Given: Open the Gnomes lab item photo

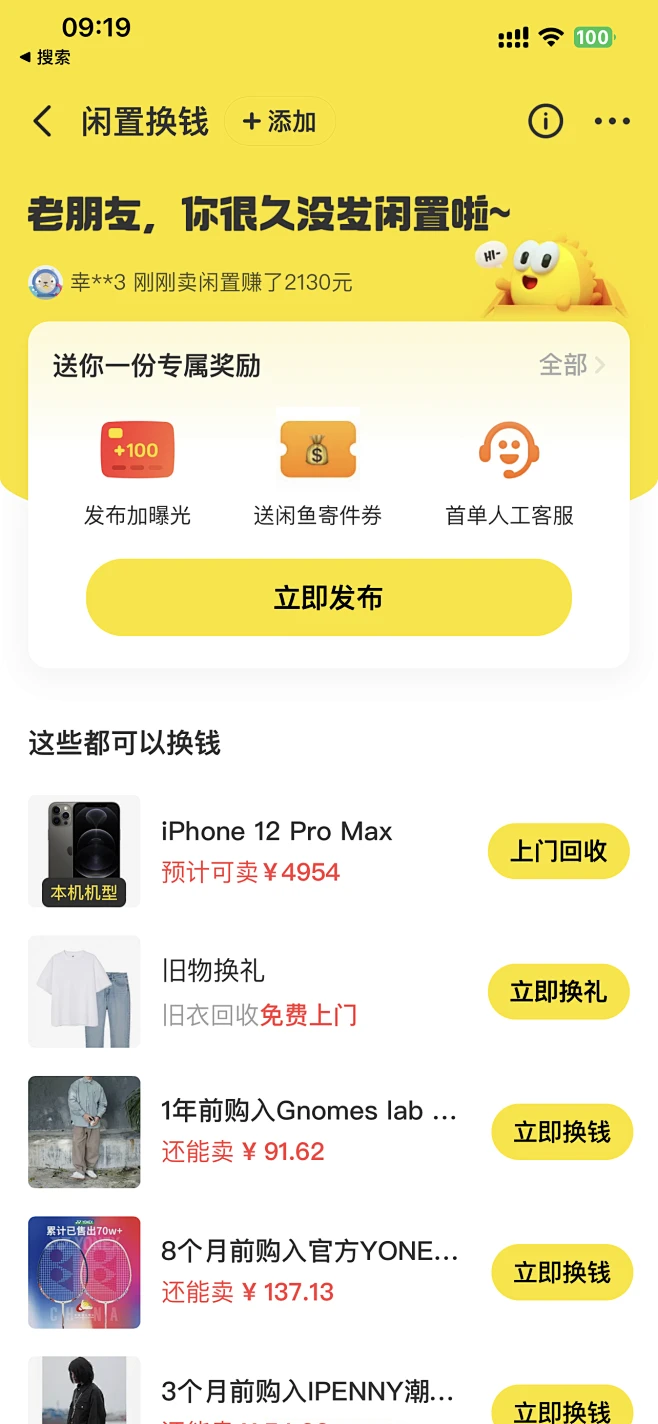Looking at the screenshot, I should pyautogui.click(x=84, y=1132).
